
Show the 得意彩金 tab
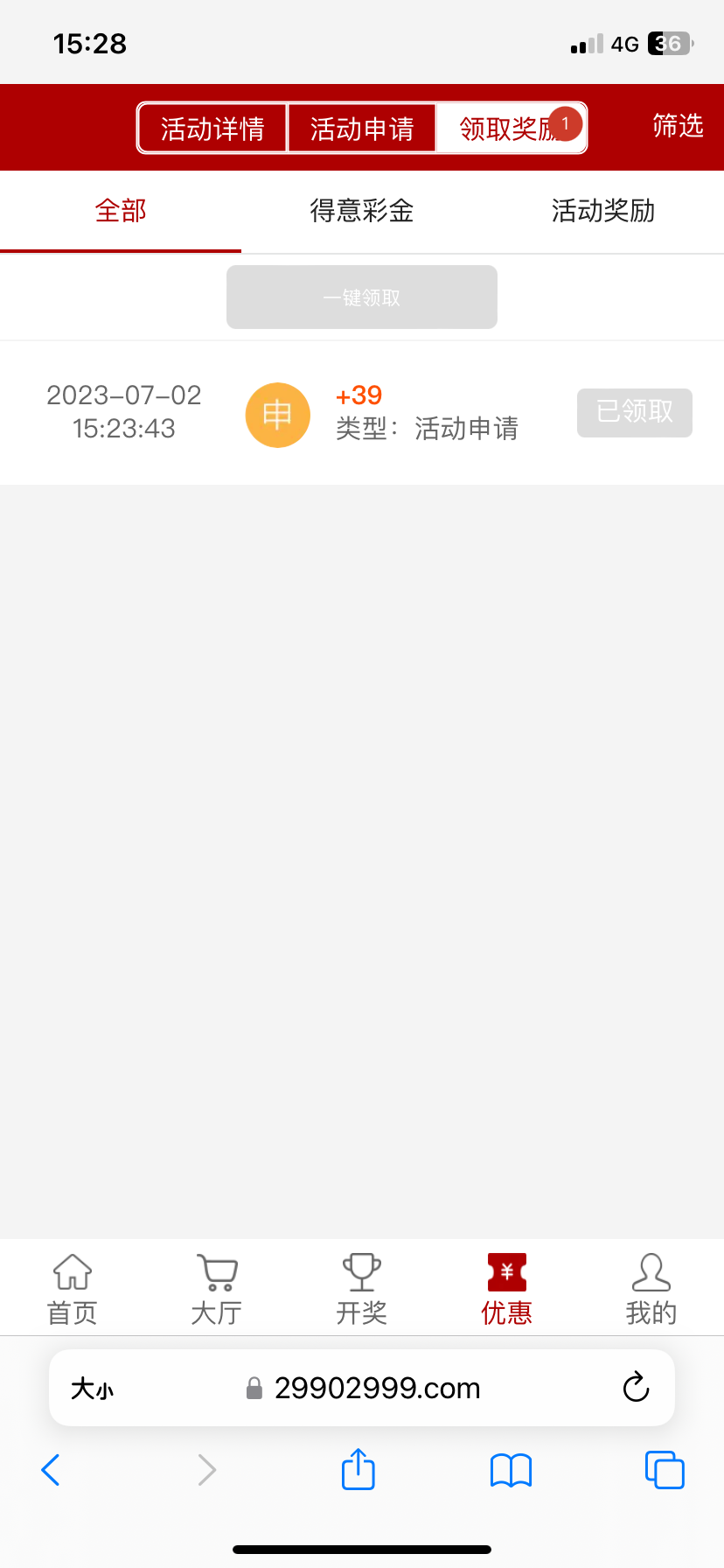(361, 211)
